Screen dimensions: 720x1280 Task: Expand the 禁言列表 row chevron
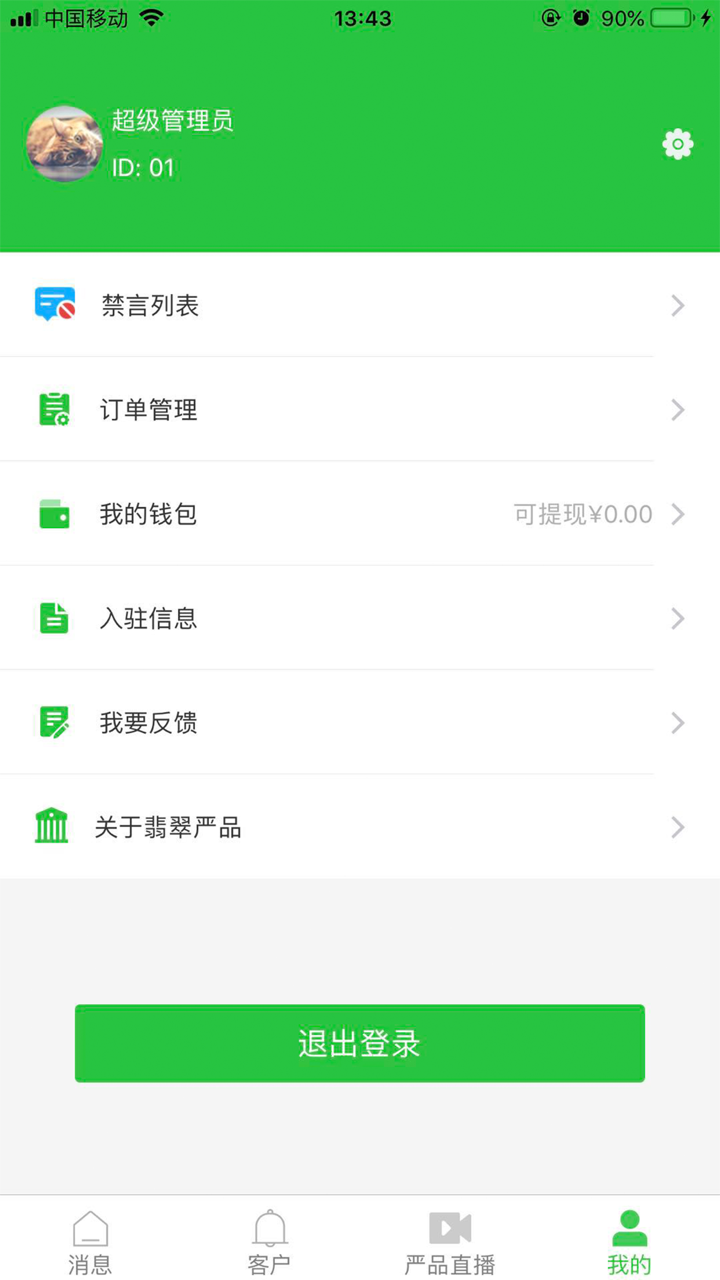point(678,305)
